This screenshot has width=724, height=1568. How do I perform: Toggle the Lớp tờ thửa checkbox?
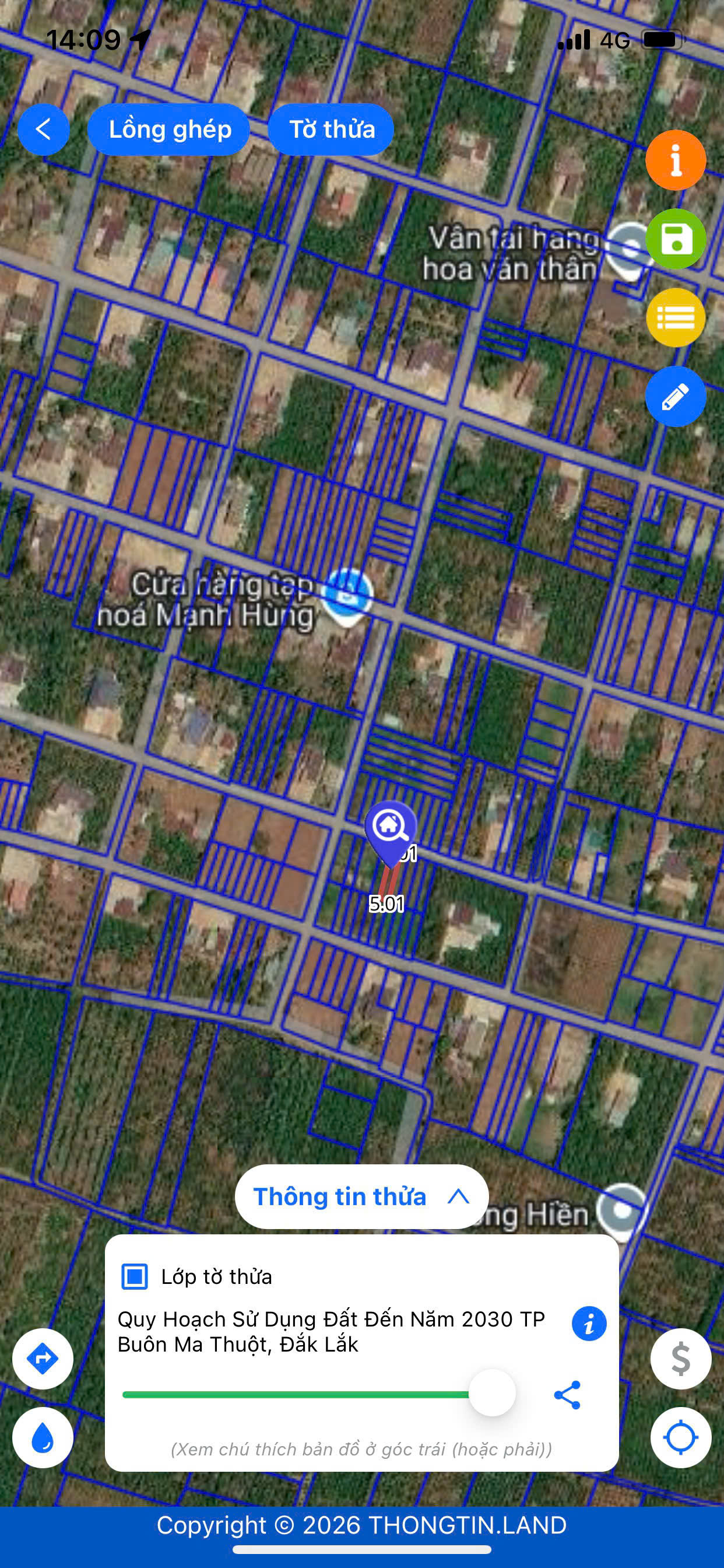[x=135, y=1276]
